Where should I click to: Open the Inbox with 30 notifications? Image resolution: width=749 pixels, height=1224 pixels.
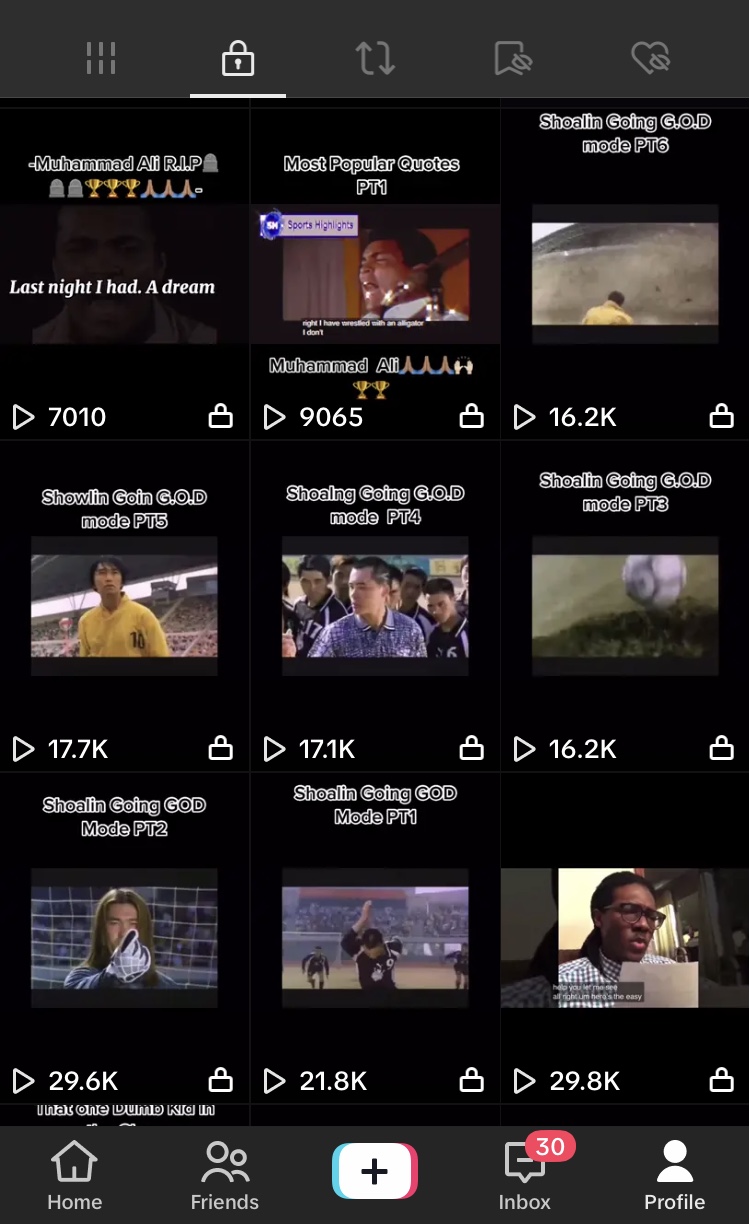coord(526,1175)
